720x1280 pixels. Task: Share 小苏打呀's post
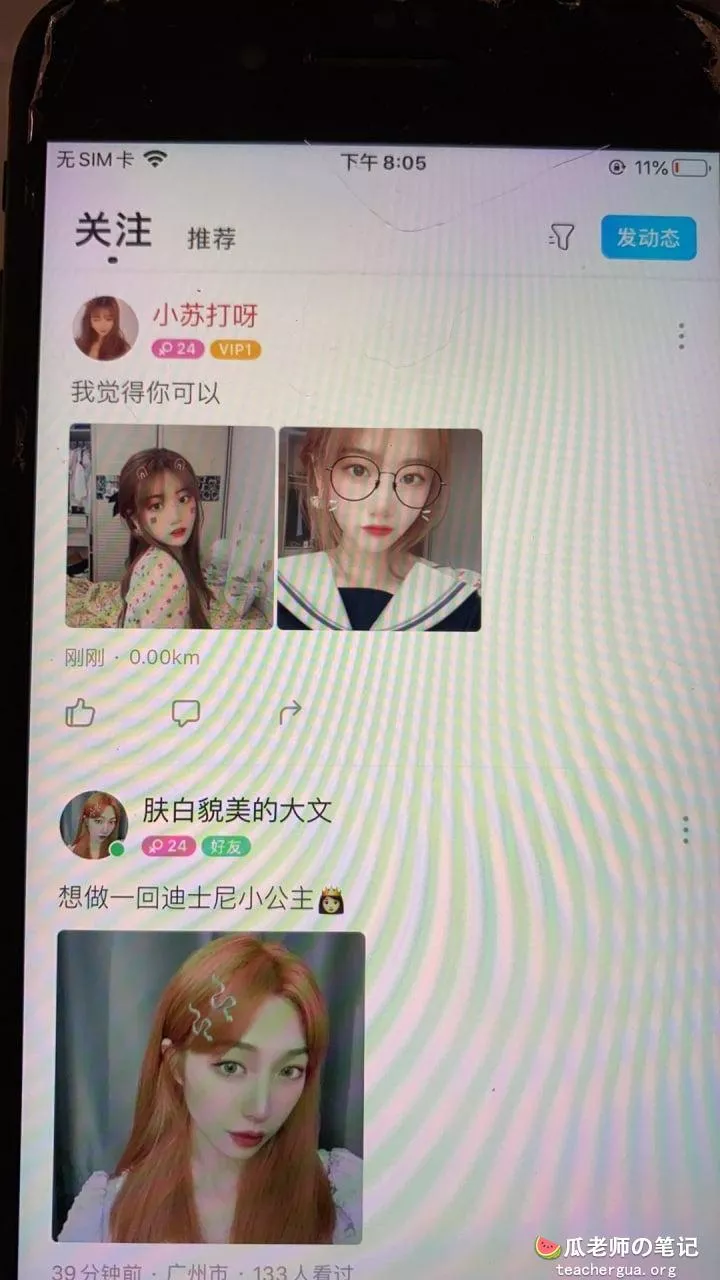pos(290,713)
